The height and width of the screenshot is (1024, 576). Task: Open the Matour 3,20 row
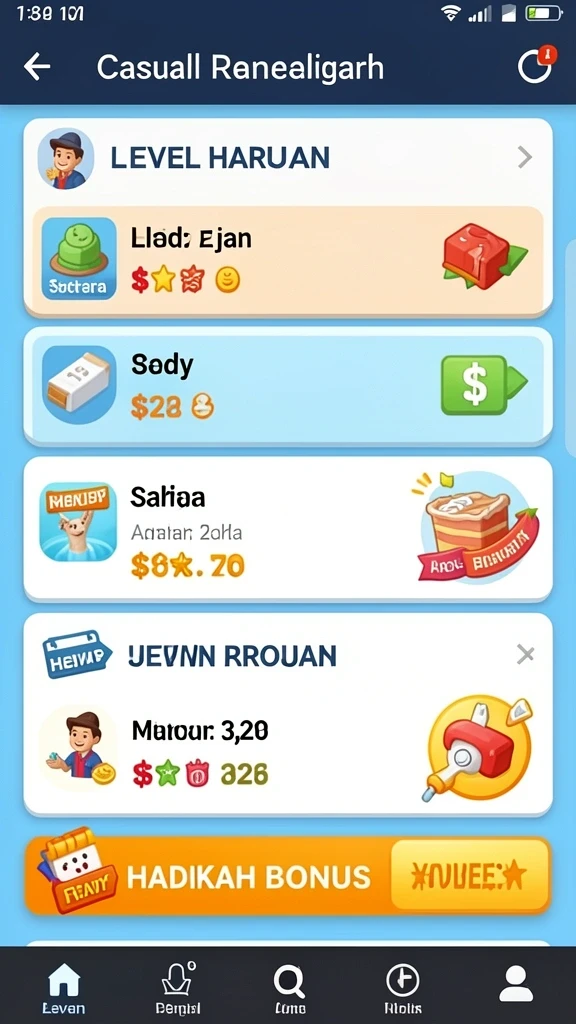pos(288,750)
